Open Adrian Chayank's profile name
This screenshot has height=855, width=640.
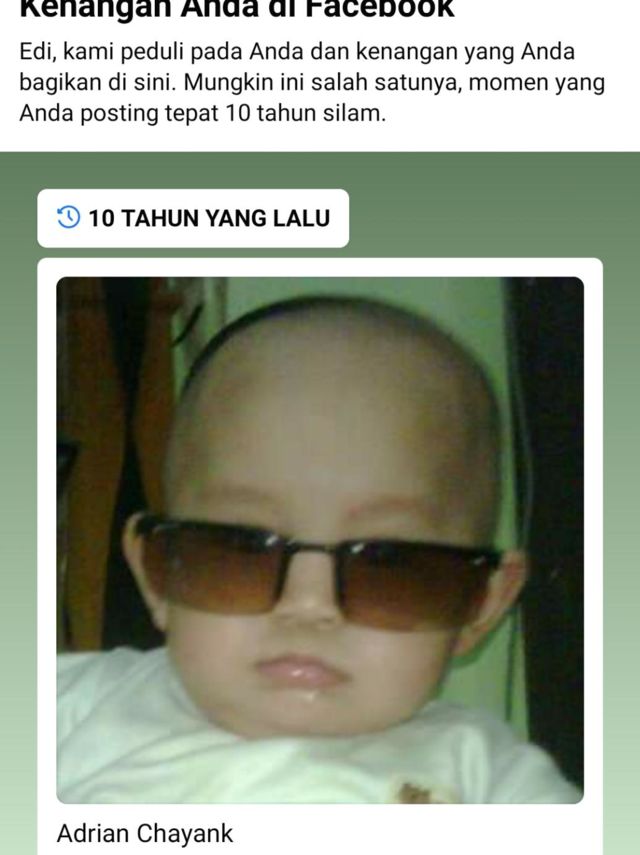click(145, 832)
